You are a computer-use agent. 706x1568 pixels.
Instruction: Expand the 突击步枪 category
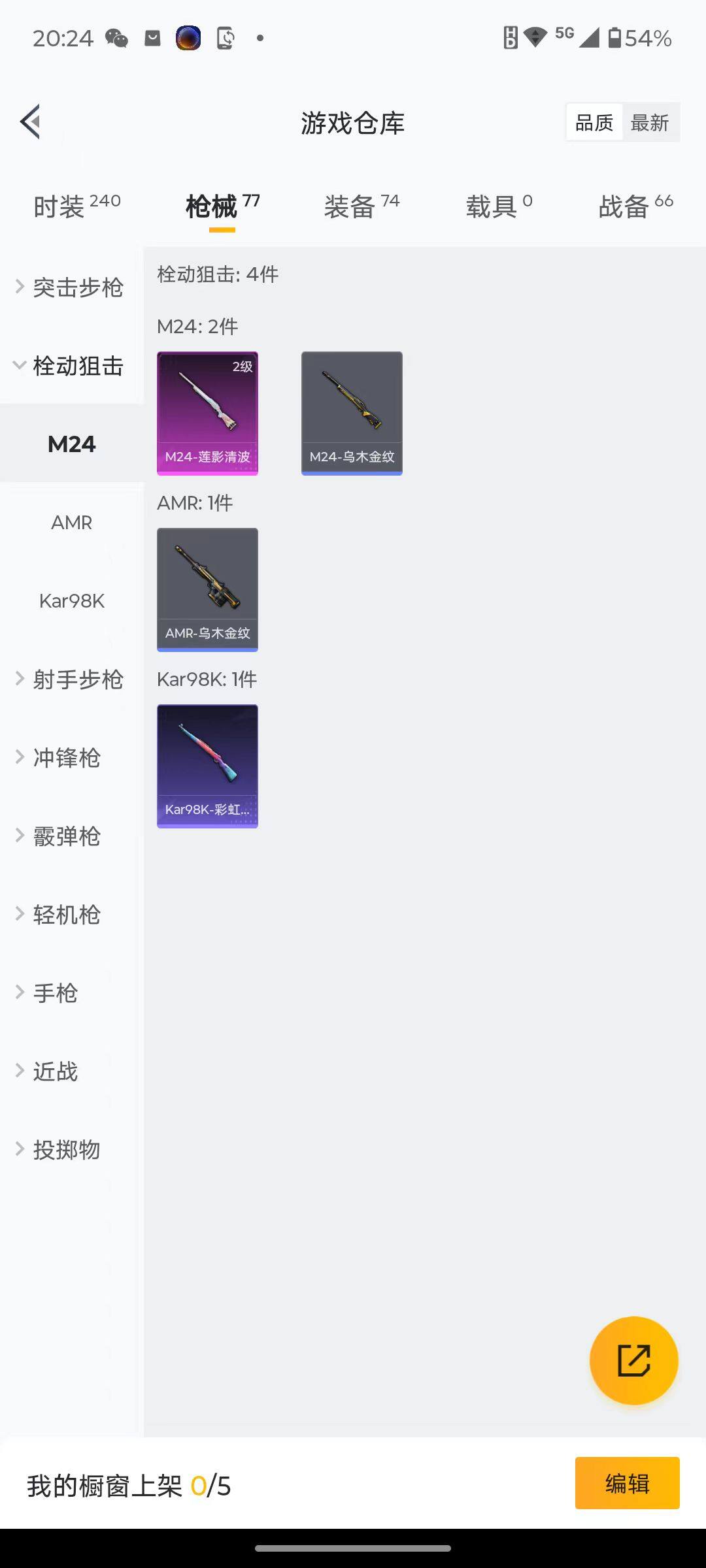[71, 287]
